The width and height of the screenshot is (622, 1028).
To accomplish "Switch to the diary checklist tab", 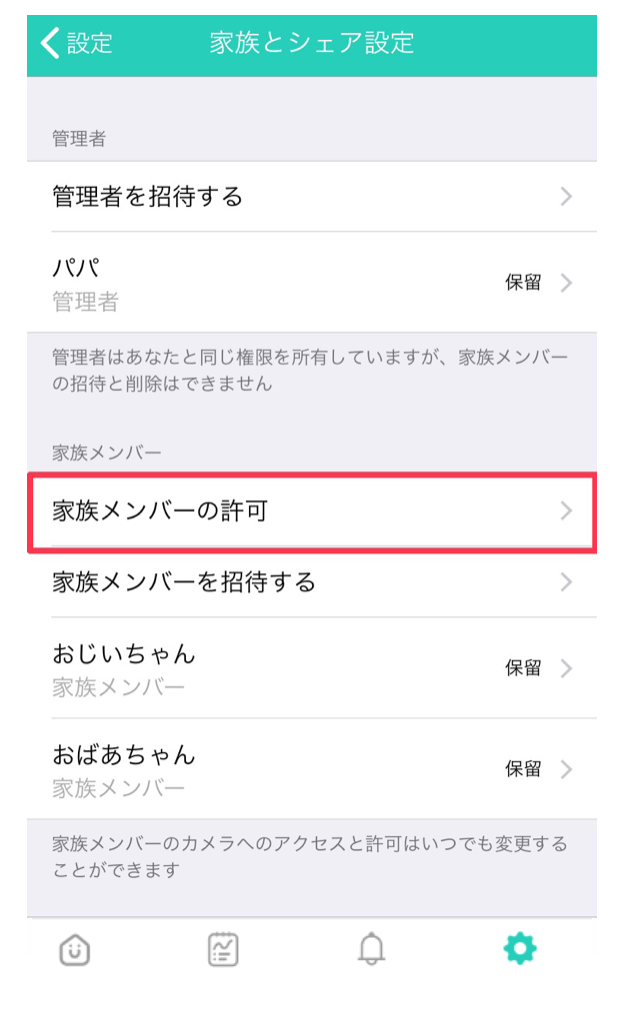I will (x=223, y=948).
